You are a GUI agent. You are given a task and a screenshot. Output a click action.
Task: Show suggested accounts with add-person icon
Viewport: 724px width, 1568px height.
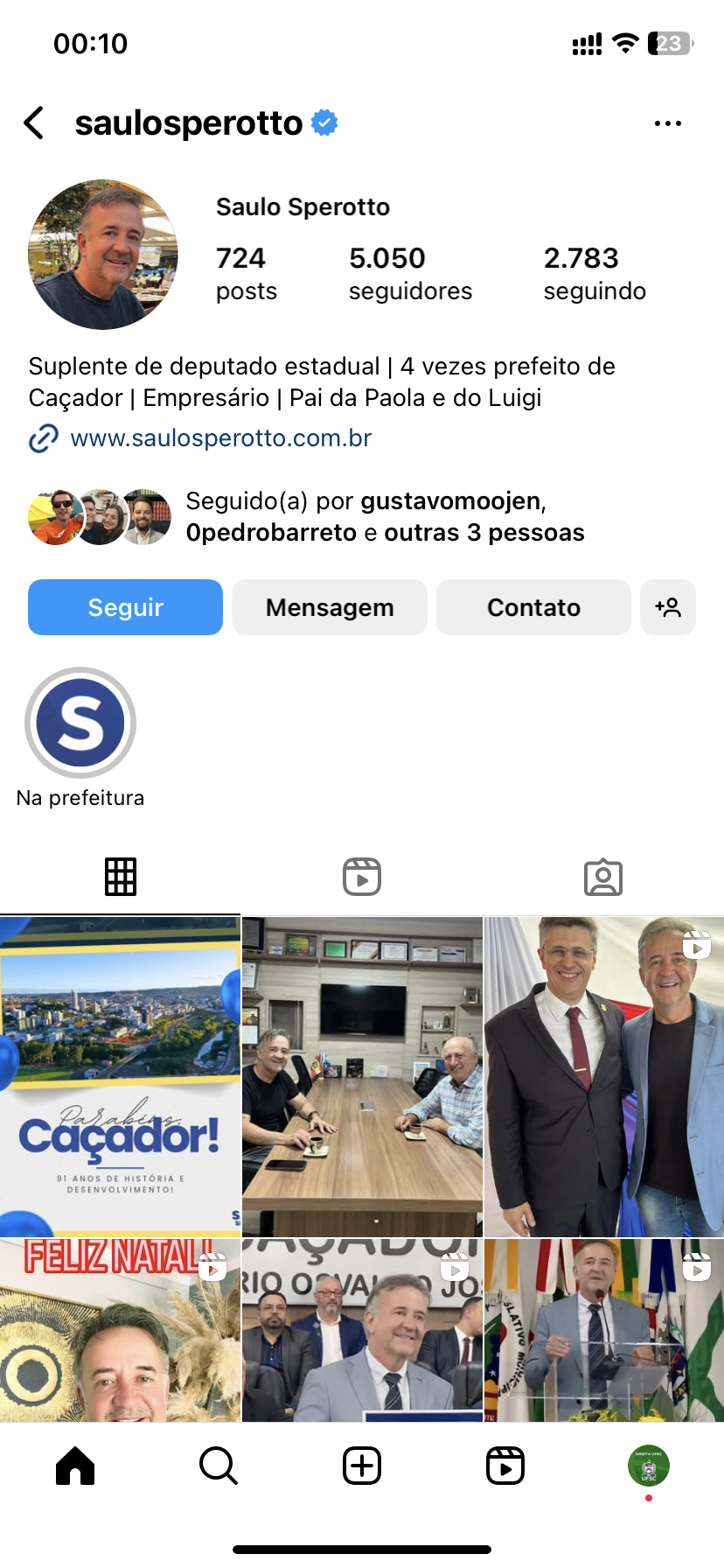tap(668, 607)
